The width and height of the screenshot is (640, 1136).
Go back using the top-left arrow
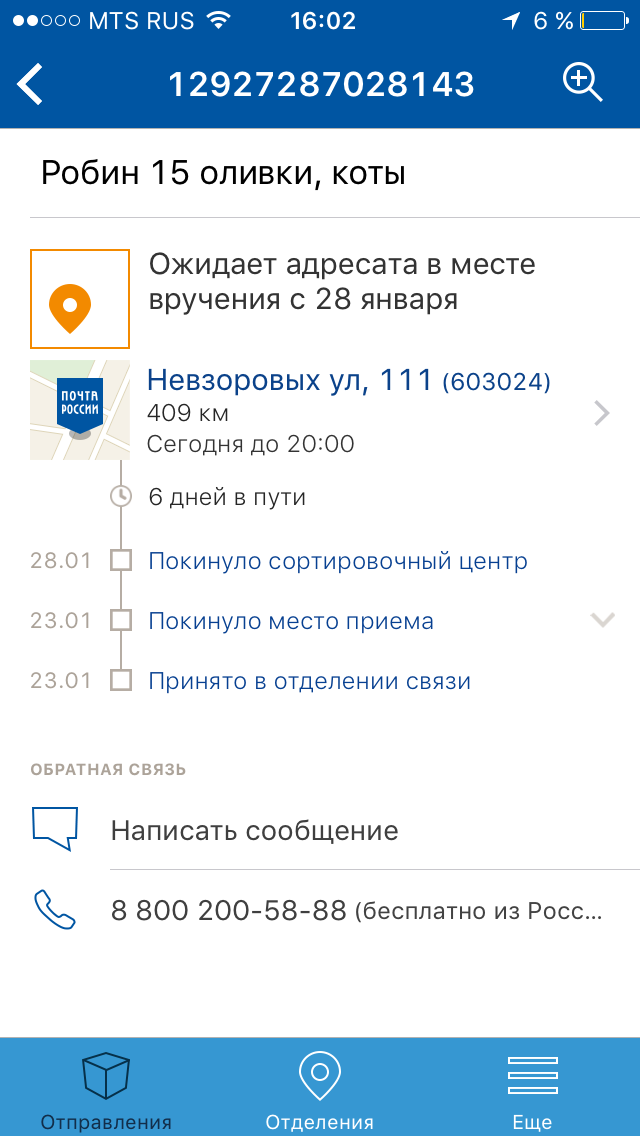click(x=31, y=84)
